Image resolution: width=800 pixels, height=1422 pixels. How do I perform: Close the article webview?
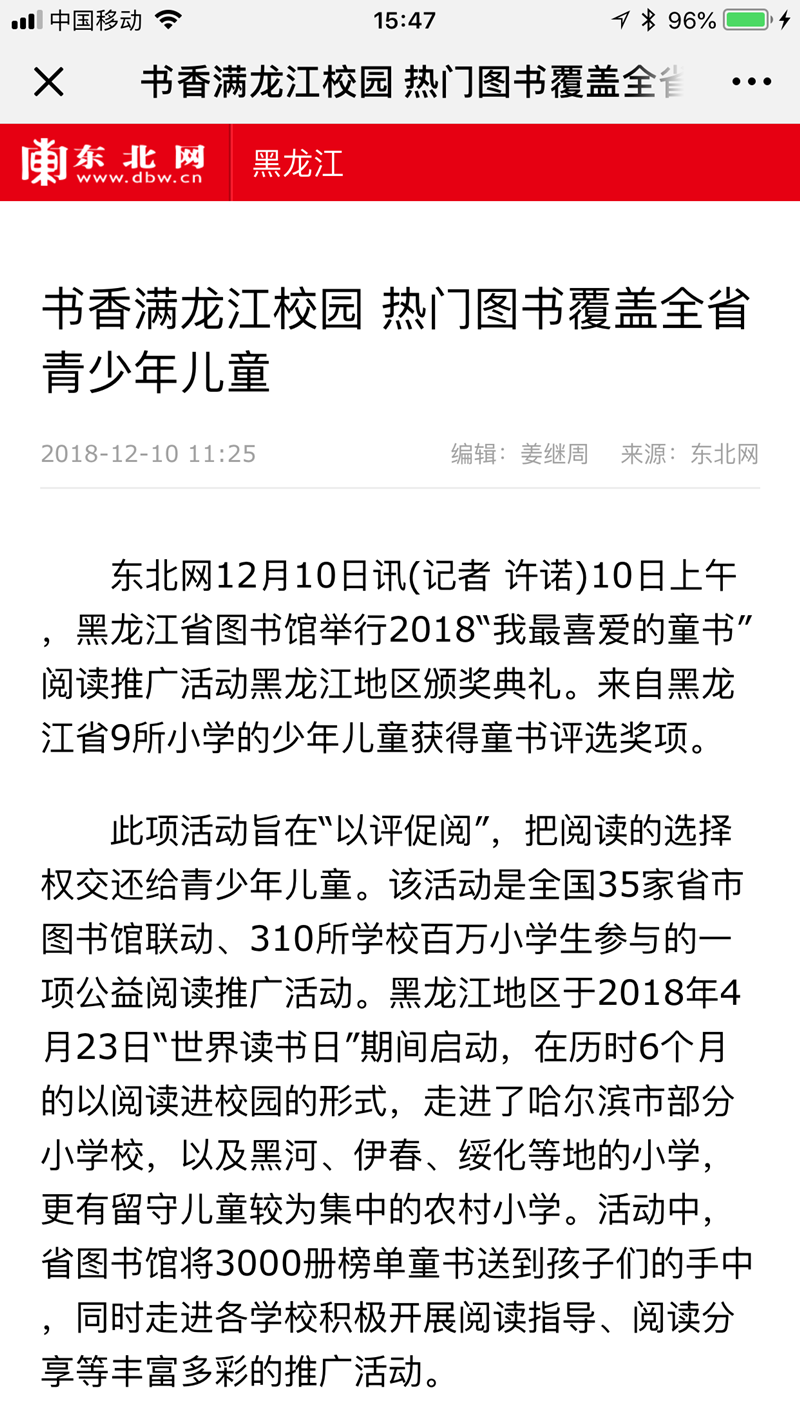[x=48, y=82]
